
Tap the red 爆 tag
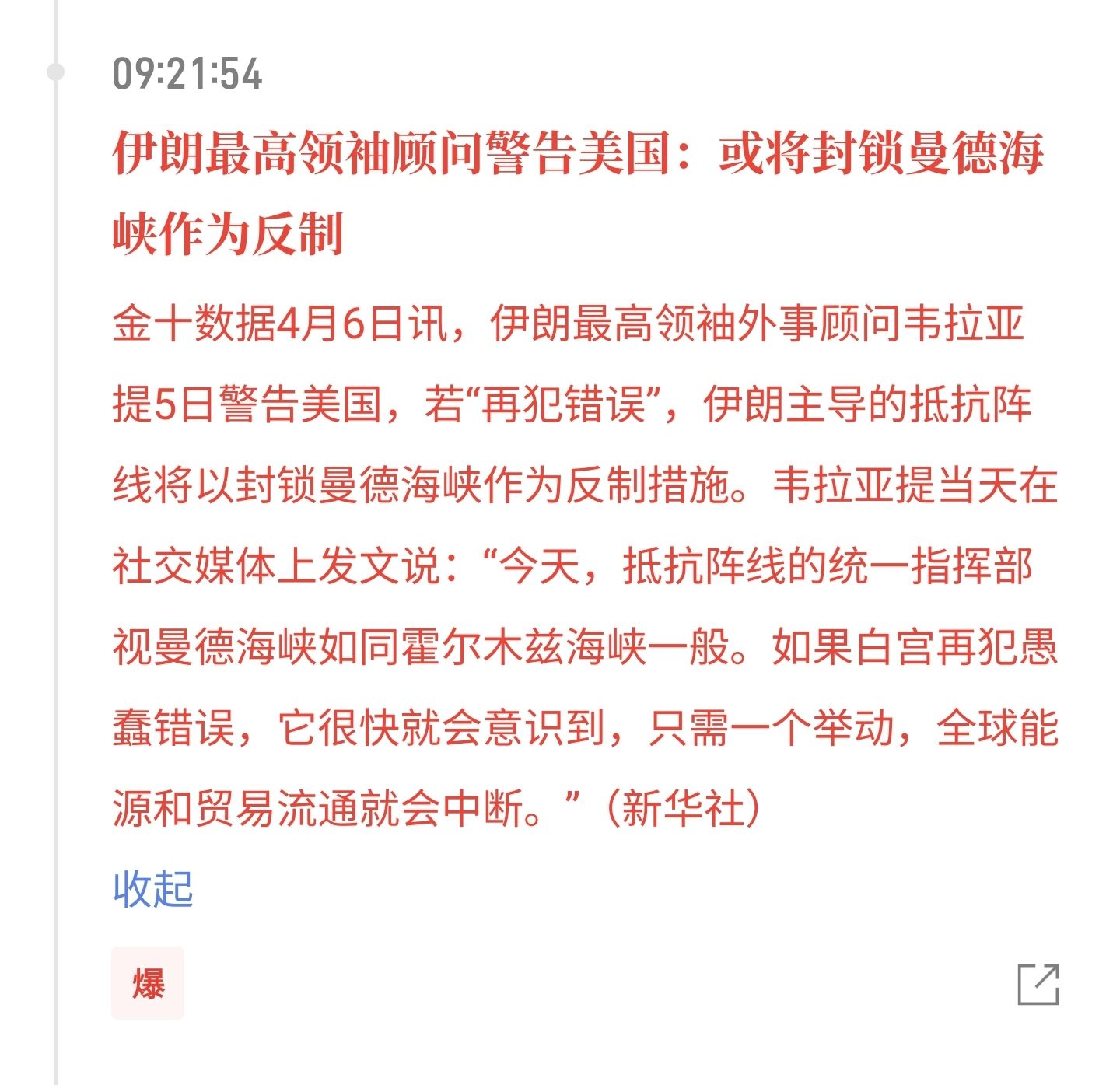pyautogui.click(x=148, y=983)
